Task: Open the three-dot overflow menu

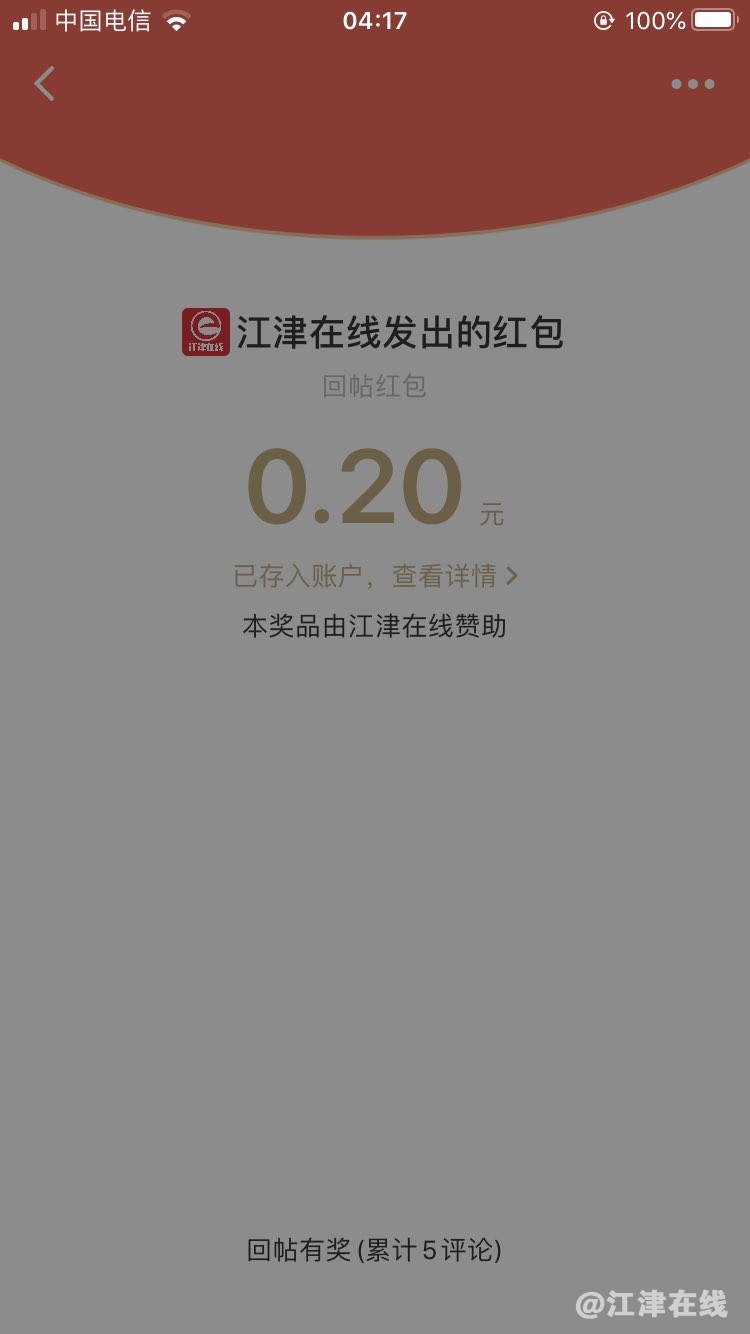Action: [x=692, y=85]
